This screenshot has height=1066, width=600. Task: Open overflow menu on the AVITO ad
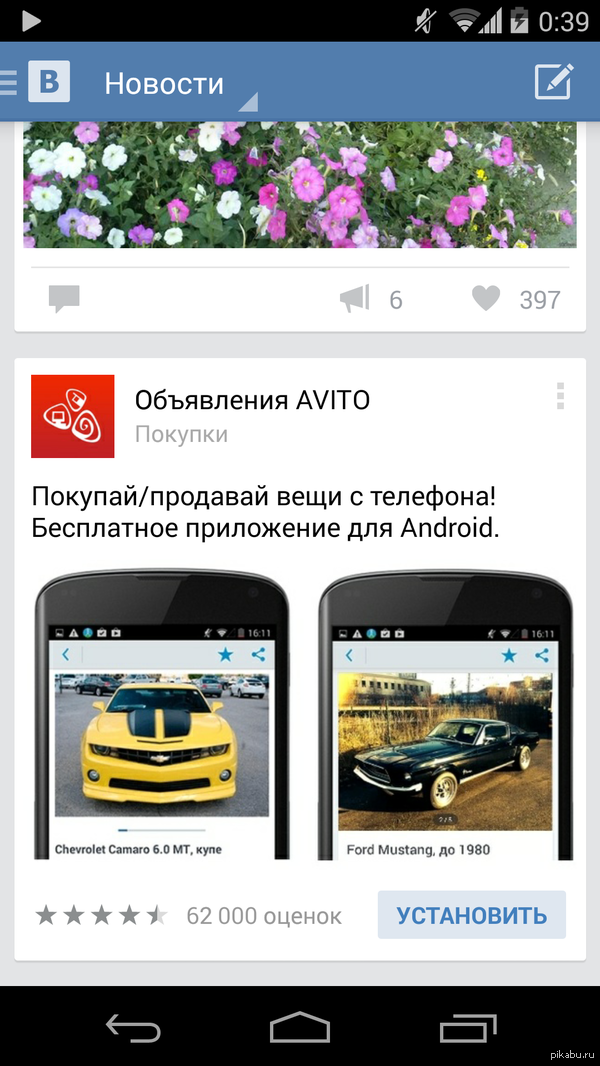[560, 396]
